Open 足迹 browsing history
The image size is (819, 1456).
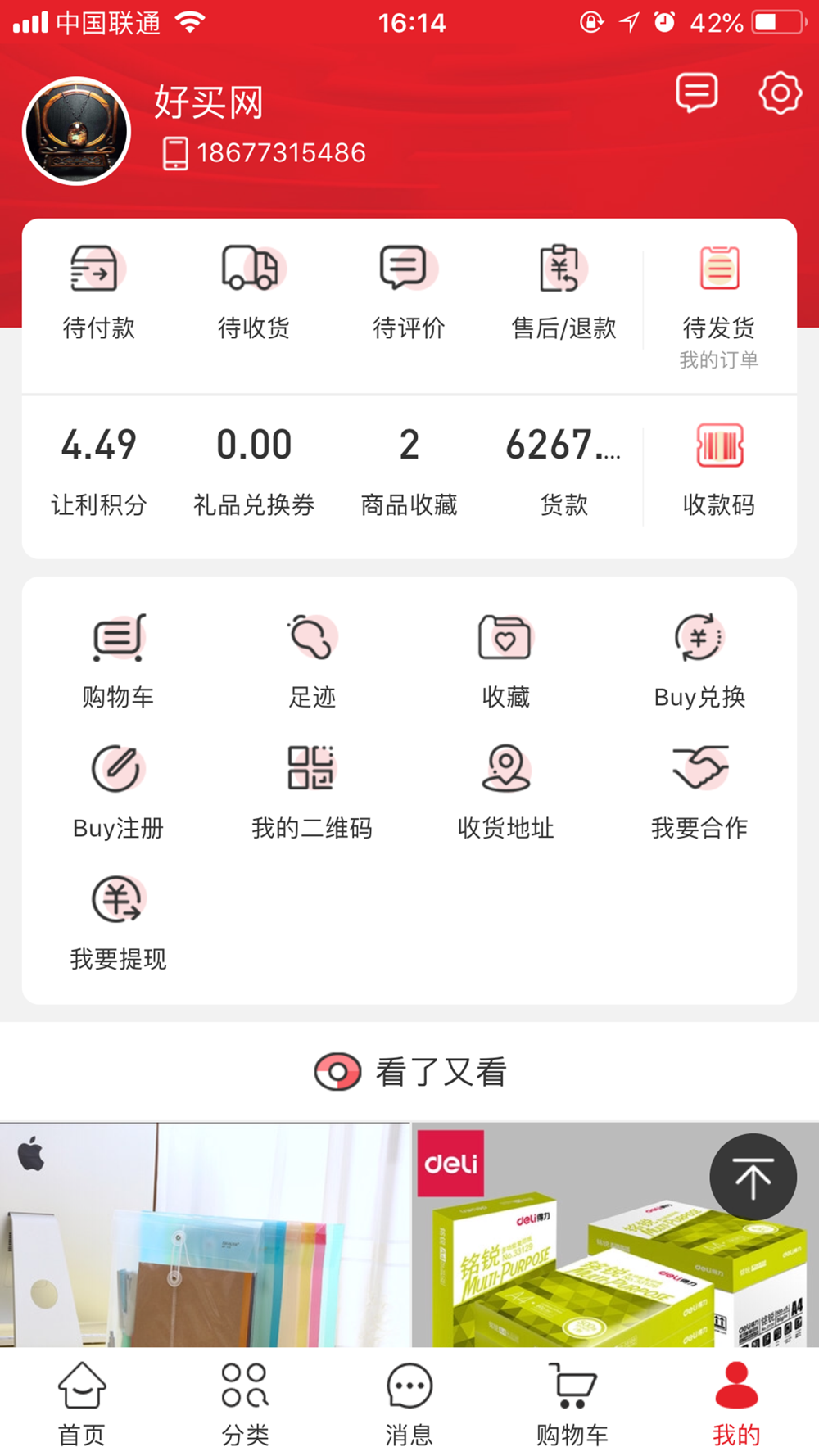(x=312, y=660)
